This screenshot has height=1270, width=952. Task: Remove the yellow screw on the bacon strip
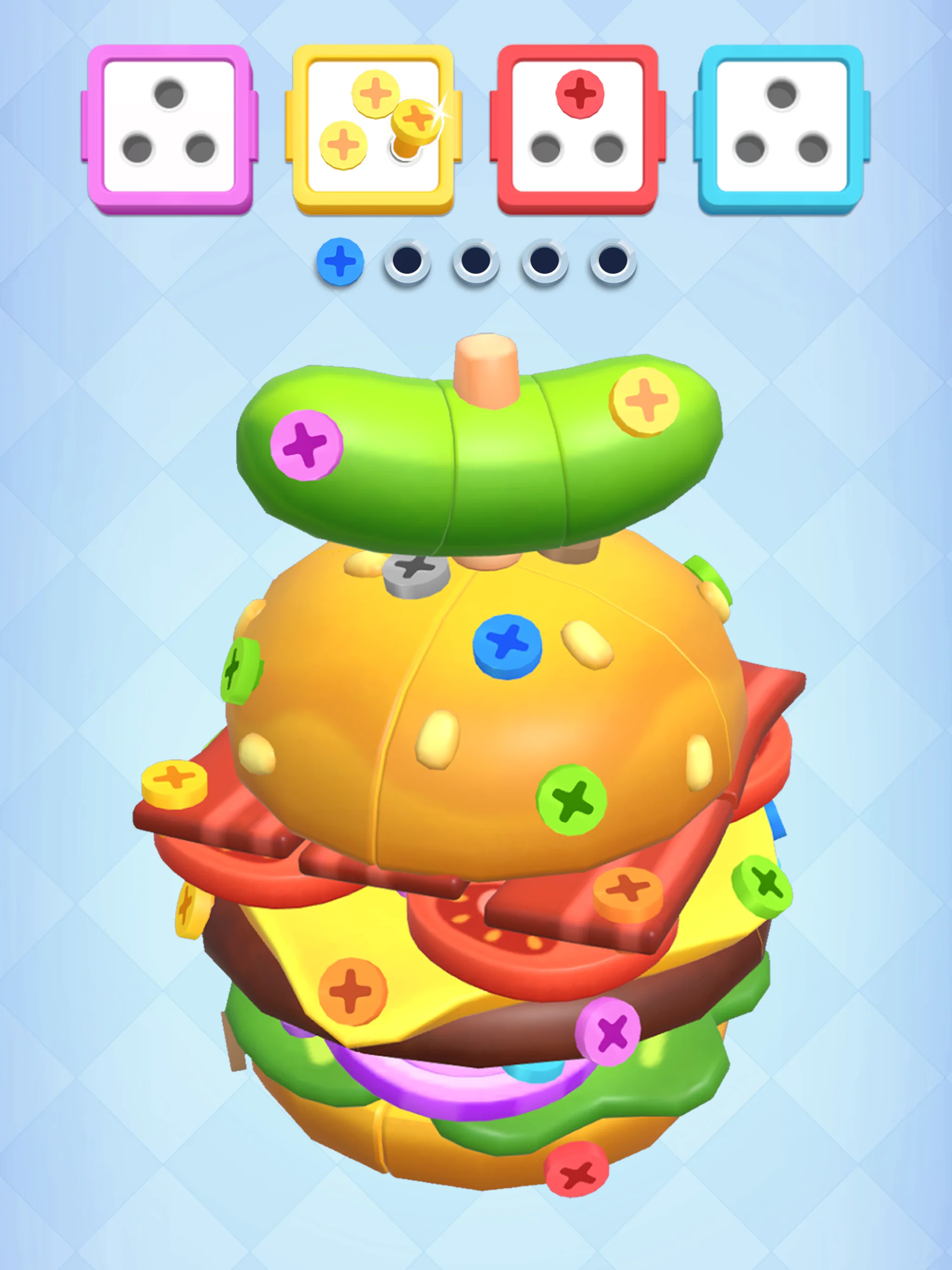coord(175,783)
